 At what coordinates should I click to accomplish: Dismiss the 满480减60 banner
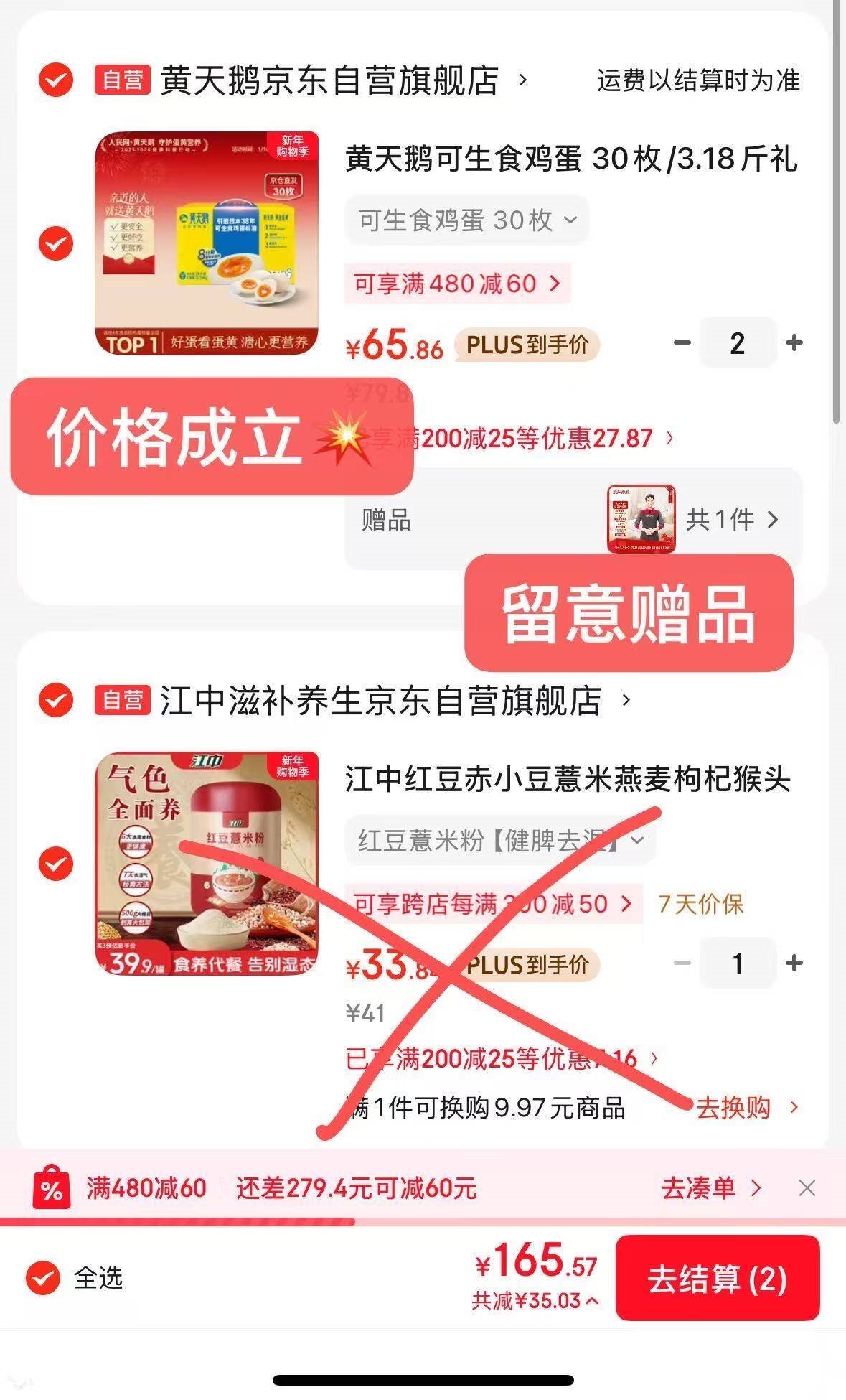click(807, 1188)
